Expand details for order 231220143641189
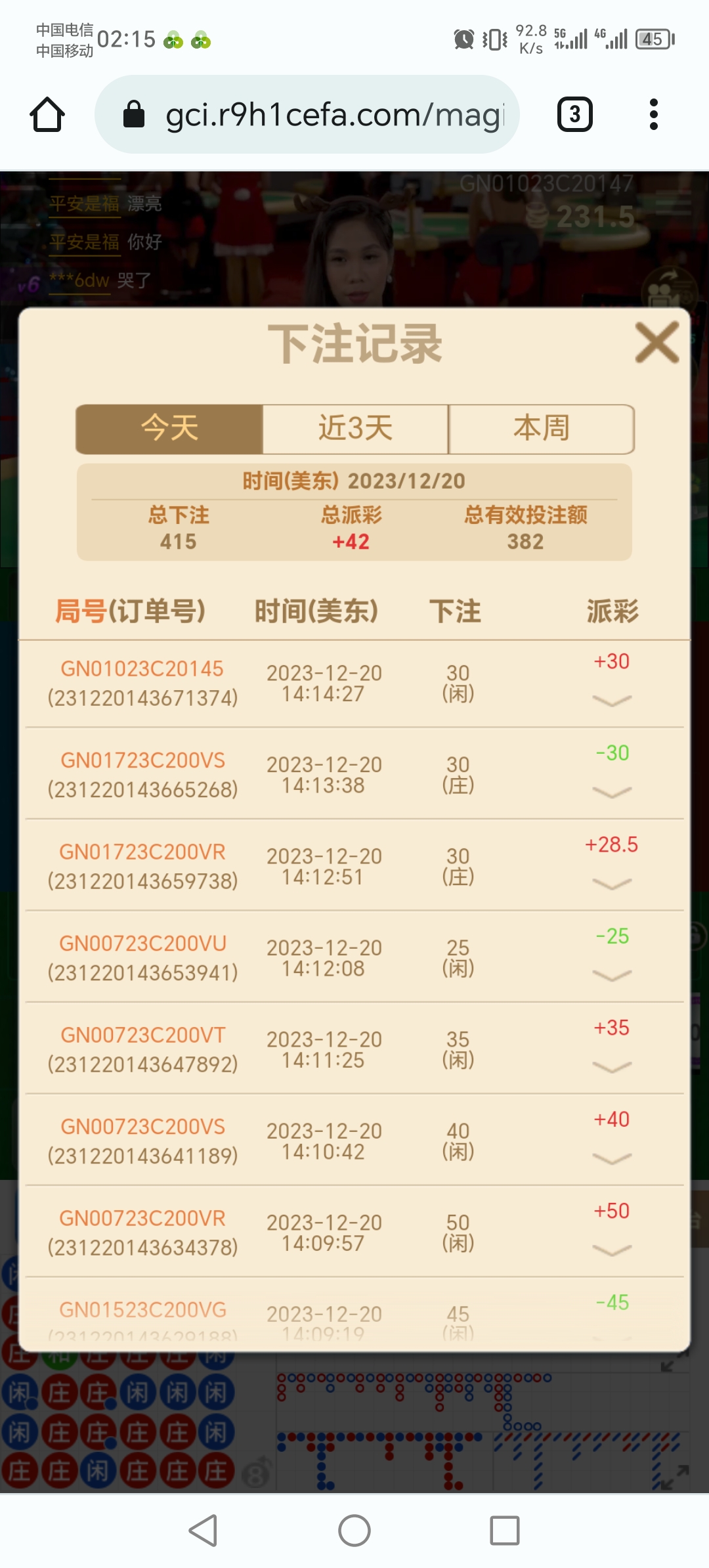This screenshot has height=1568, width=709. pyautogui.click(x=611, y=1159)
